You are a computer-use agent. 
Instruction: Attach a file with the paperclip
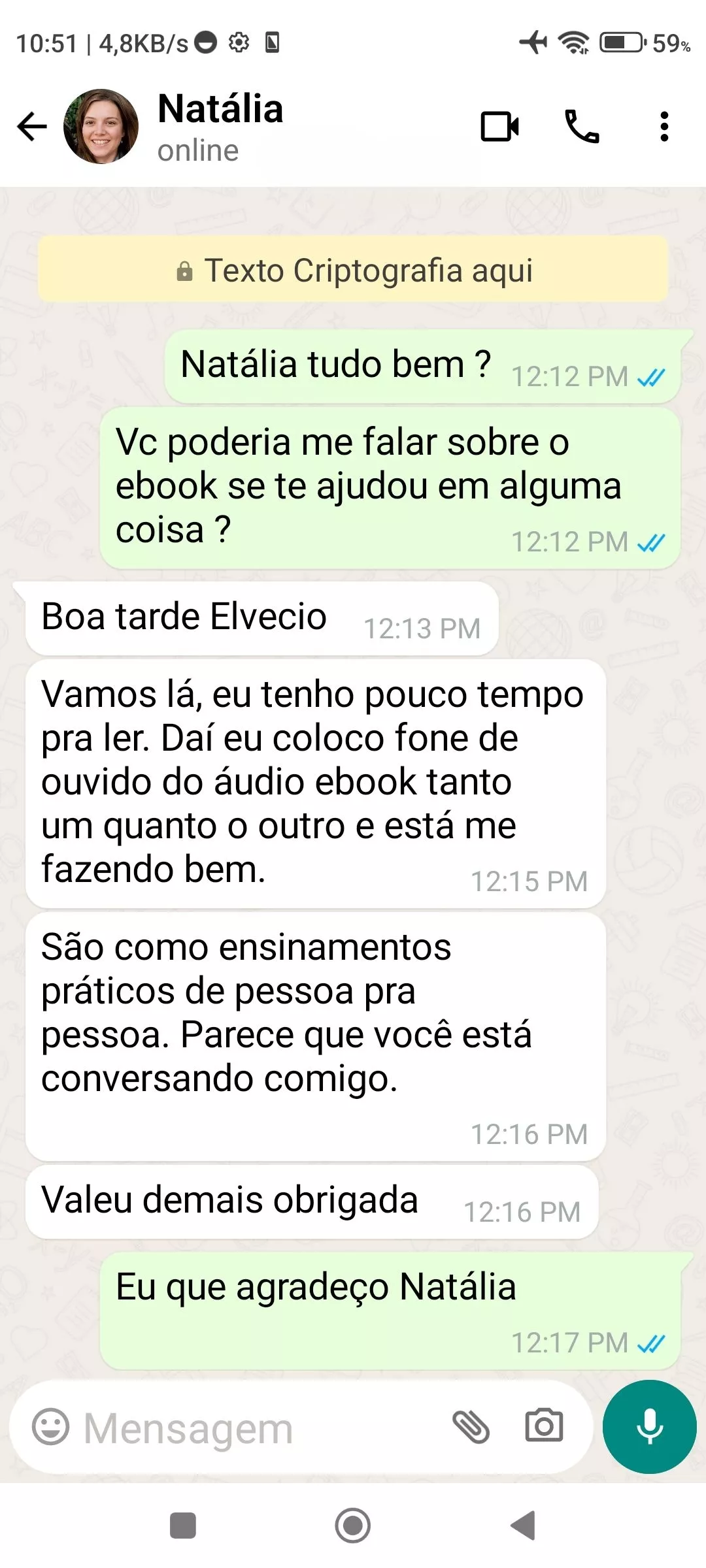tap(471, 1426)
